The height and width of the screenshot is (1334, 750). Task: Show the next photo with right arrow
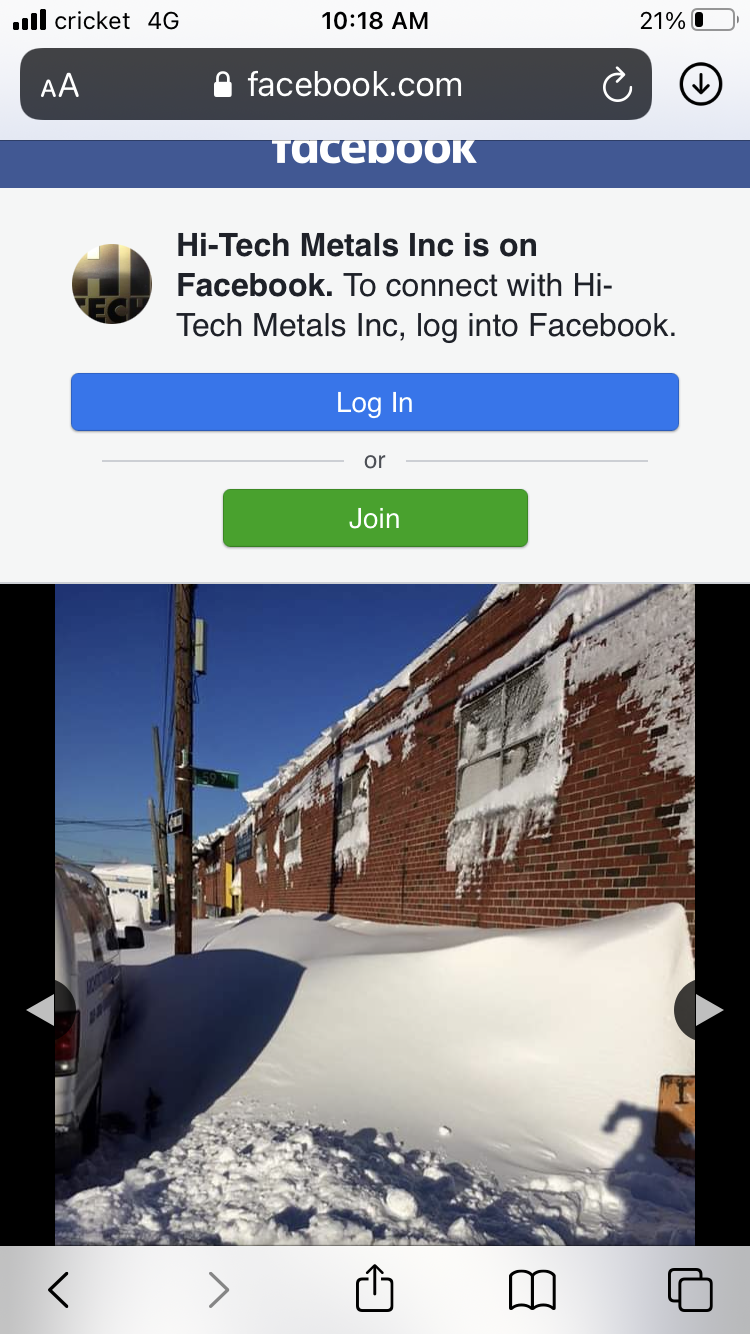(706, 1010)
